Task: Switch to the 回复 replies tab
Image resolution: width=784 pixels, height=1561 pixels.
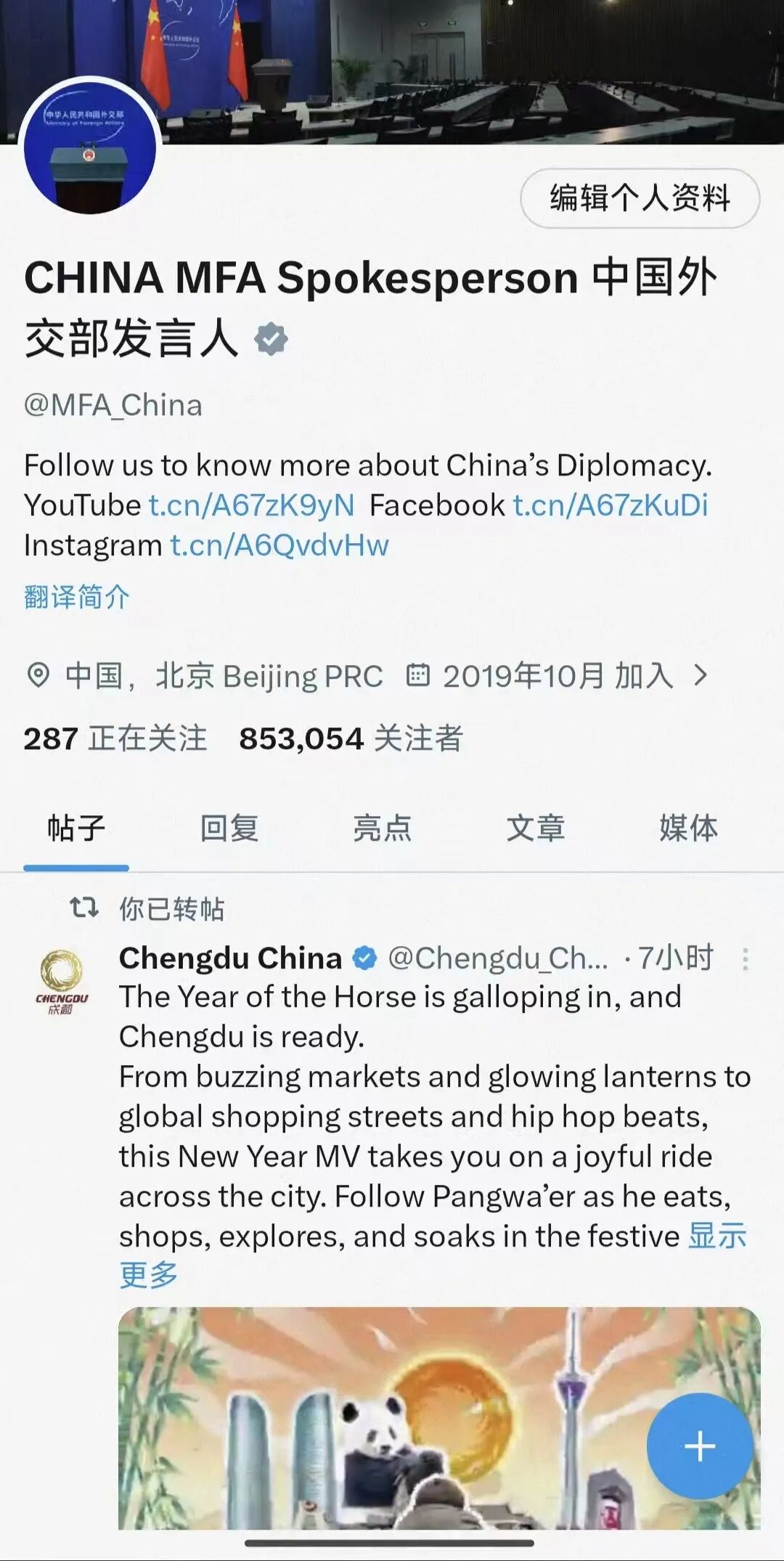Action: (x=229, y=828)
